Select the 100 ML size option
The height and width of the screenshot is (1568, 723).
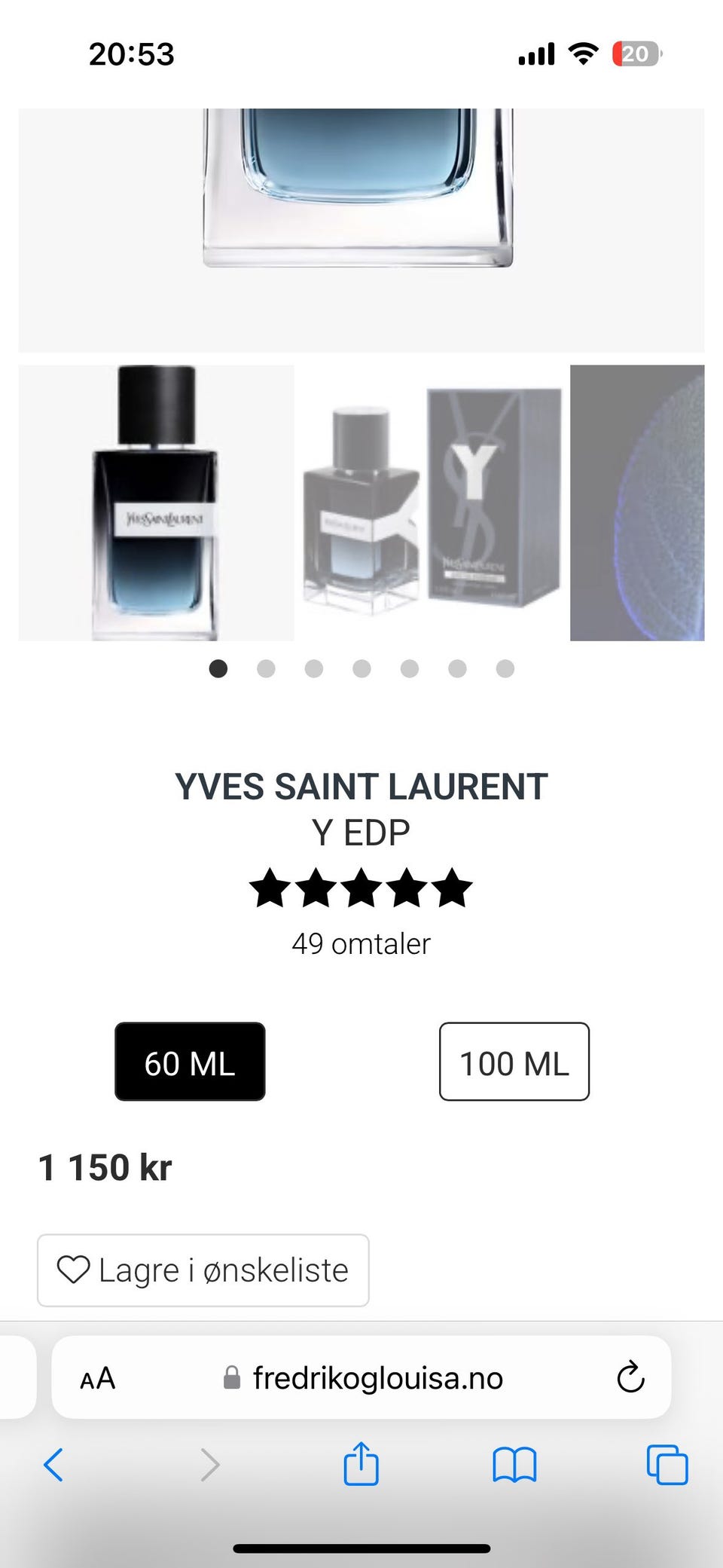pyautogui.click(x=514, y=1061)
